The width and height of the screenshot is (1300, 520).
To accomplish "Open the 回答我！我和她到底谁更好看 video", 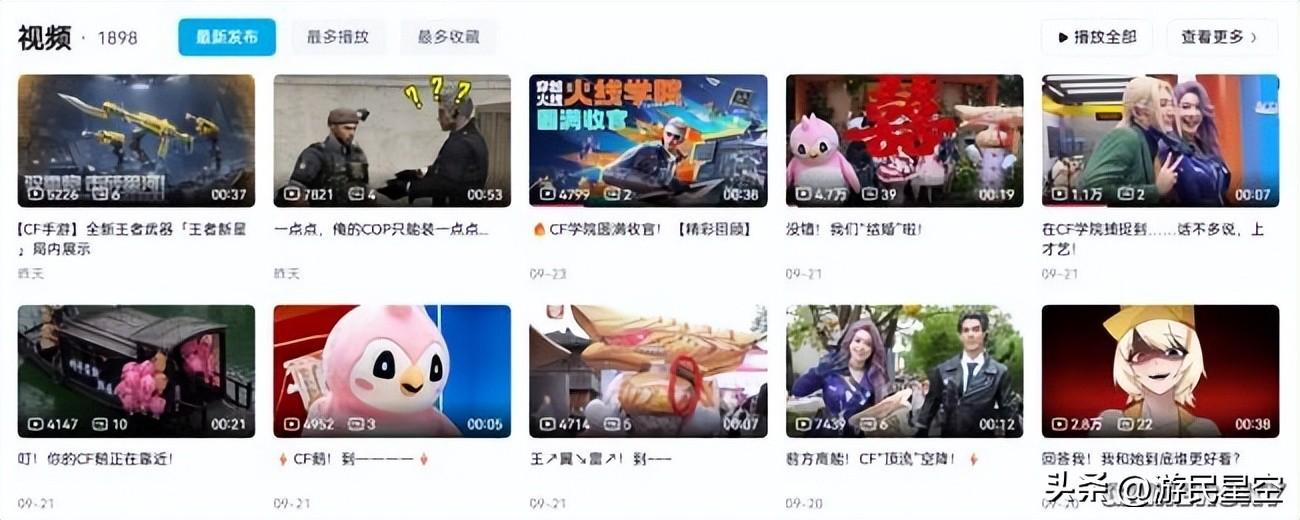I will pyautogui.click(x=1160, y=371).
